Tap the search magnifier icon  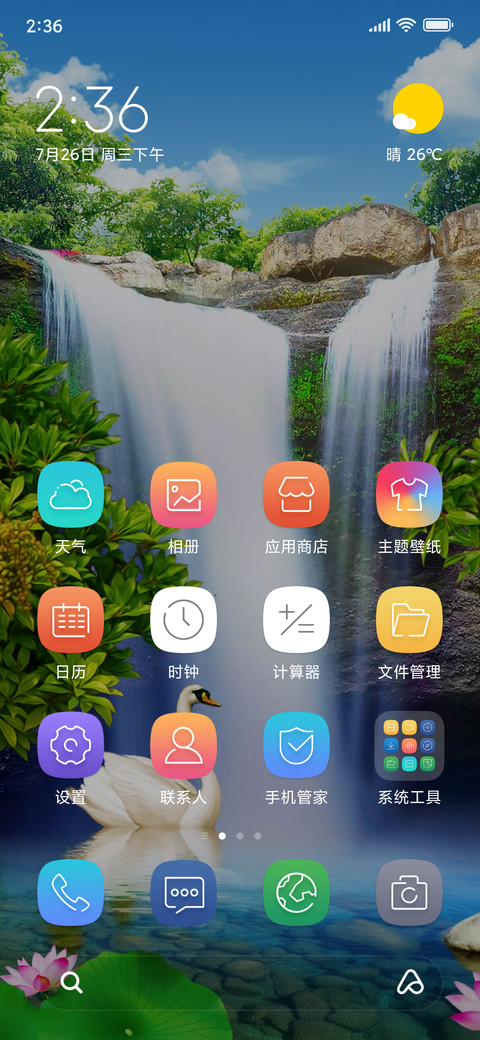click(72, 982)
